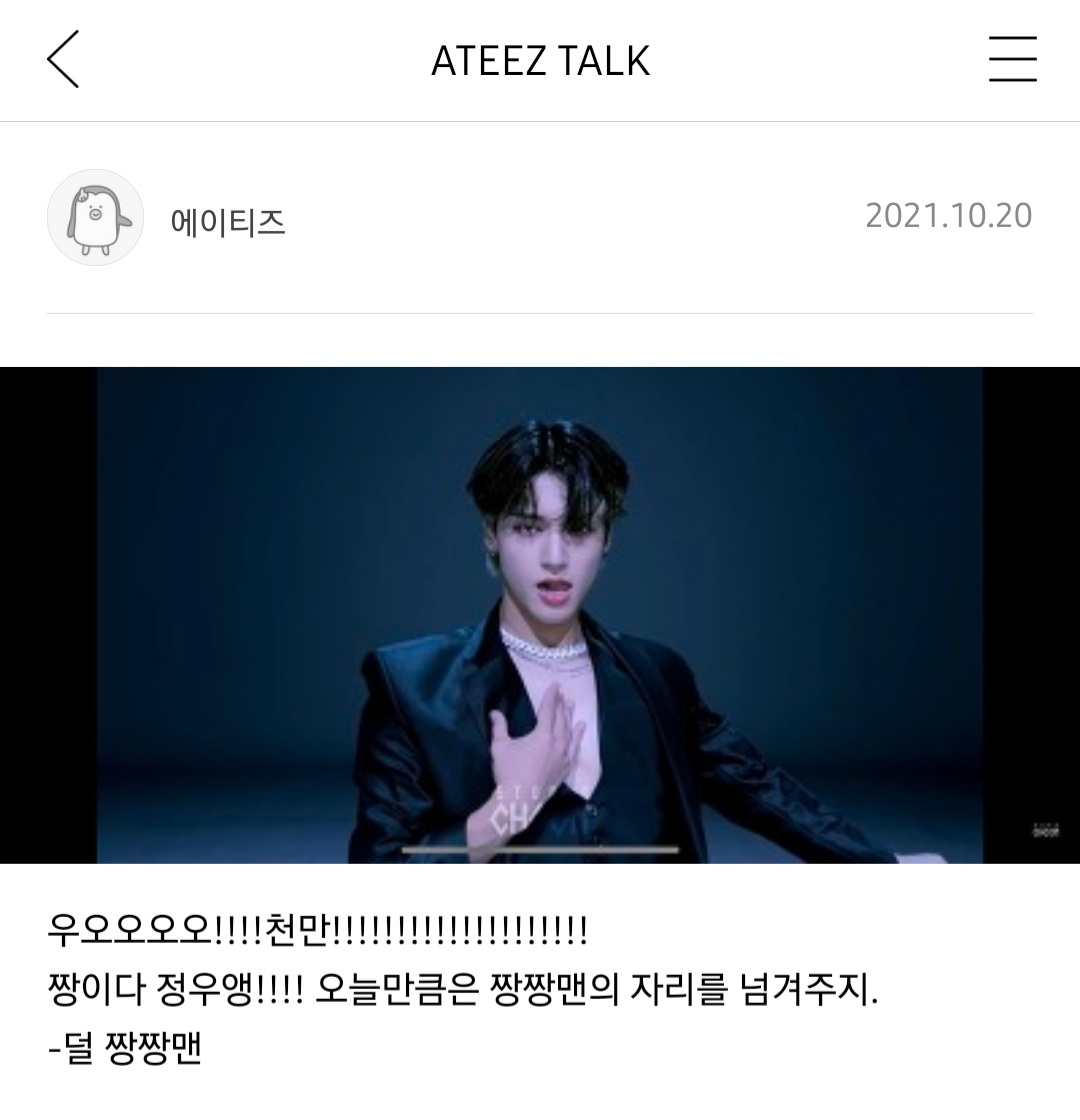Tap the dark video frame showing Wooyoung
Viewport: 1080px width, 1120px height.
(x=540, y=610)
